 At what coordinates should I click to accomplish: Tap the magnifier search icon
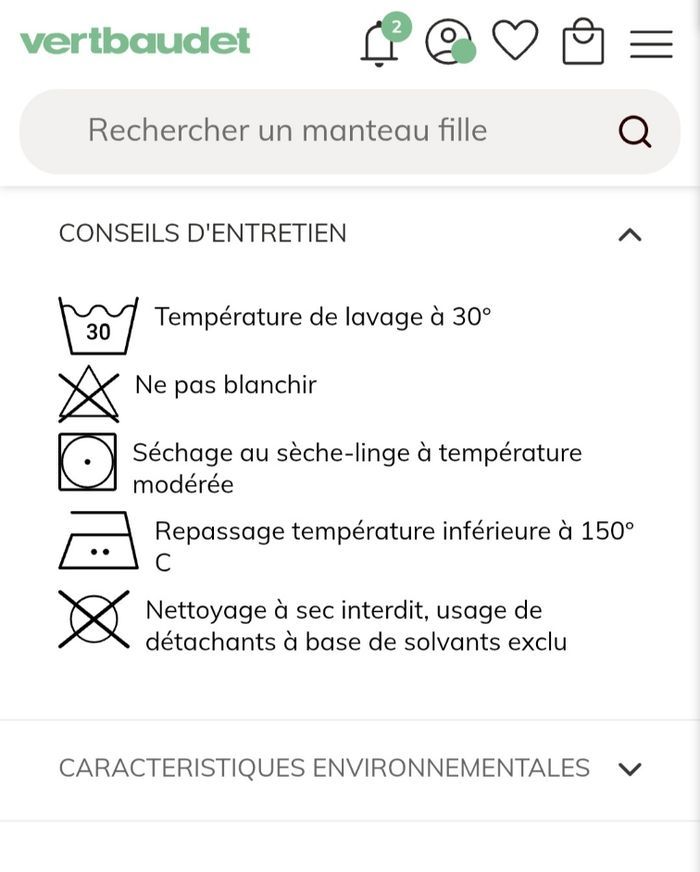tap(635, 132)
